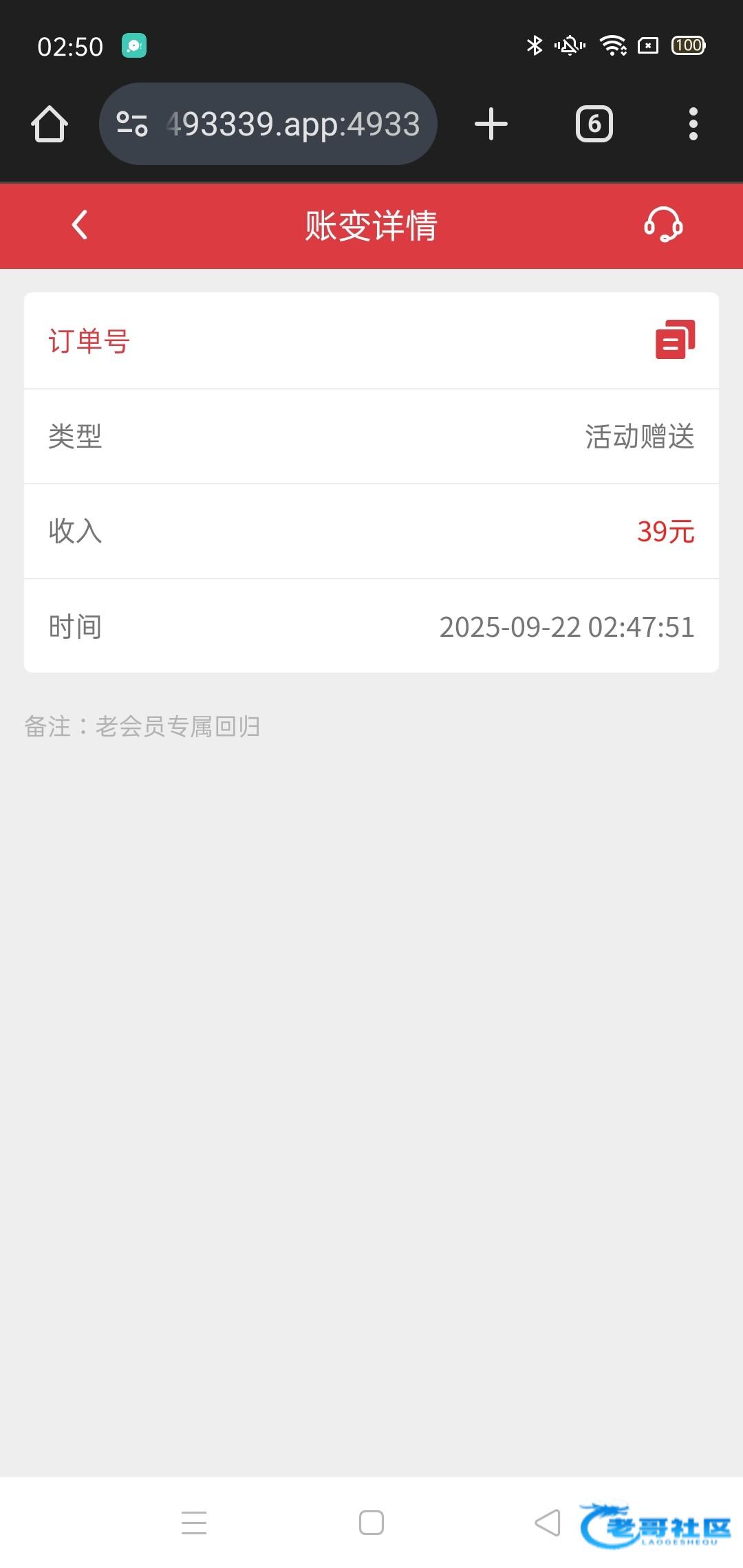Screen dimensions: 743x1568
Task: Open customer service headset icon
Action: (x=663, y=225)
